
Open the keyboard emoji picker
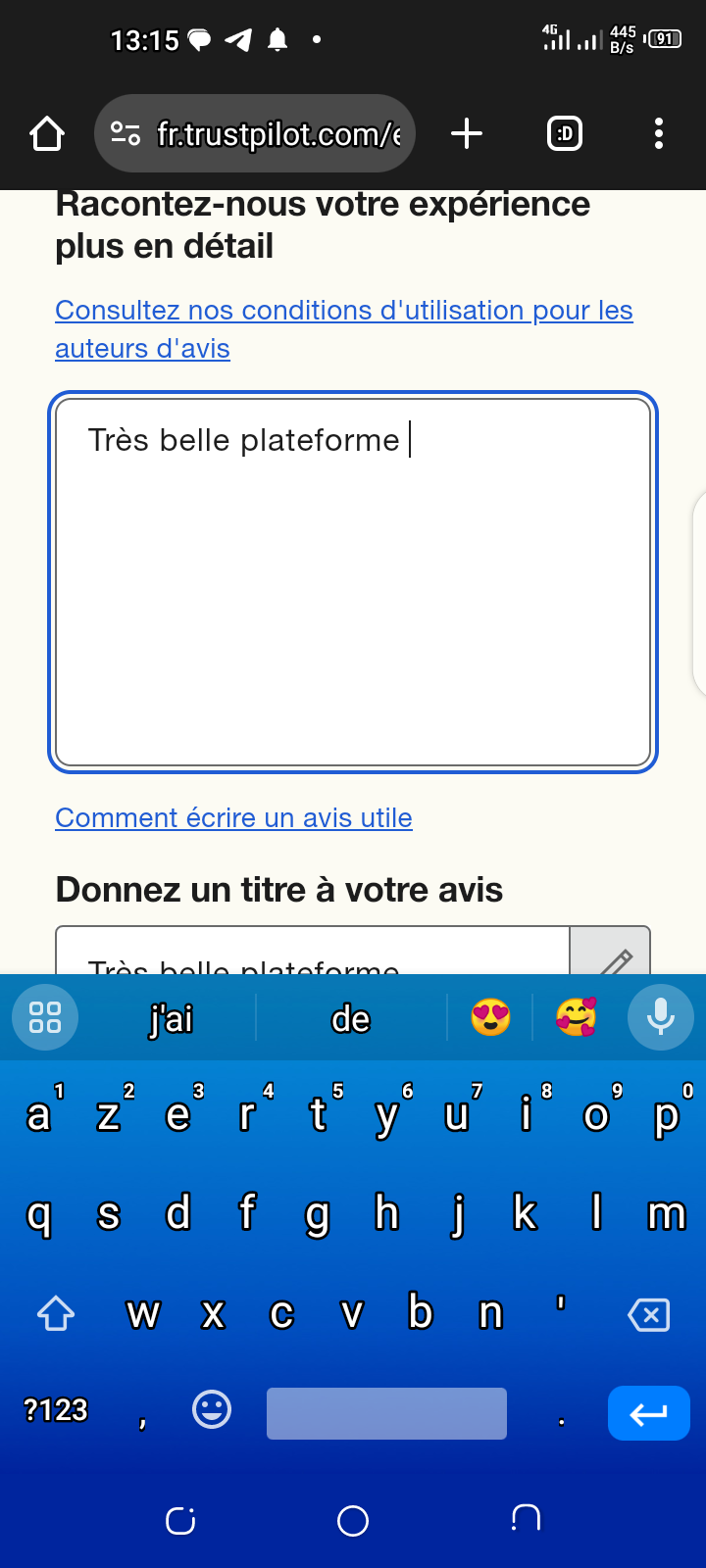tap(212, 1410)
